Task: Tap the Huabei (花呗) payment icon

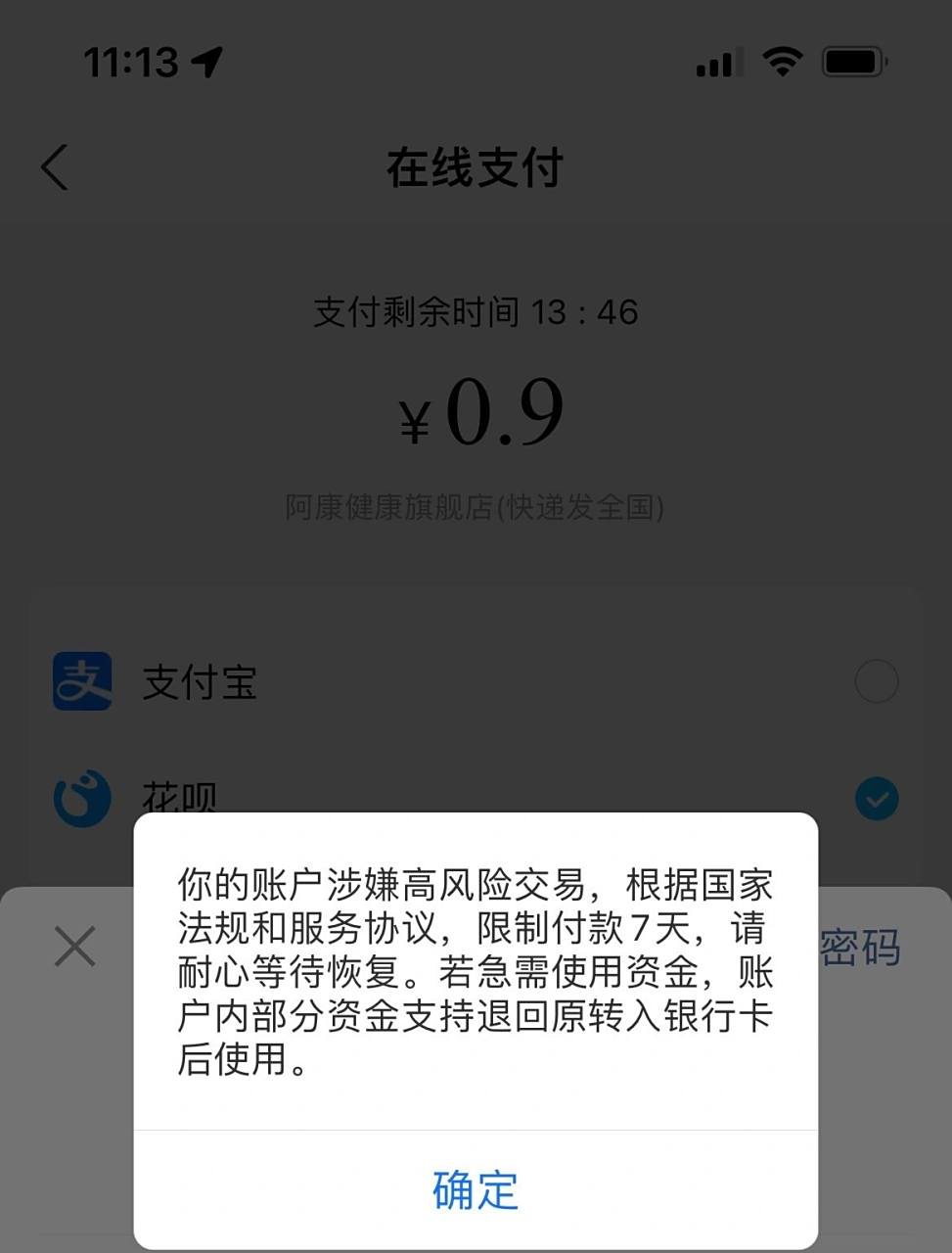Action: point(83,798)
